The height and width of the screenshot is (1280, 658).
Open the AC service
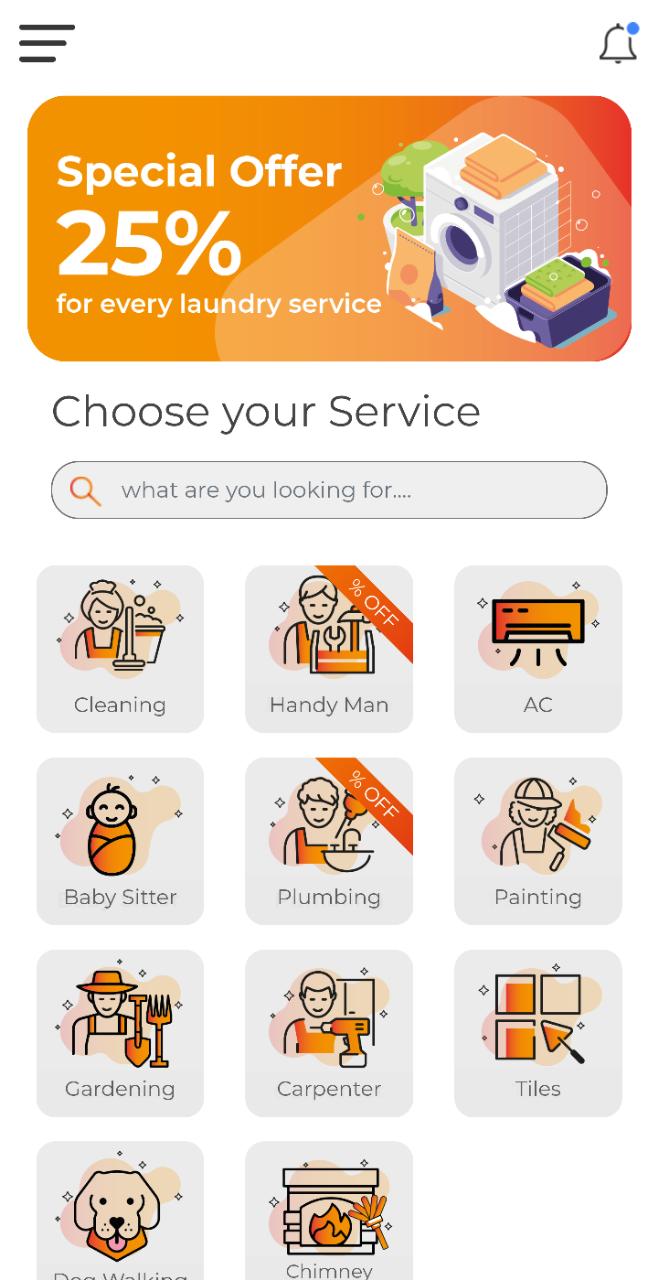[538, 648]
